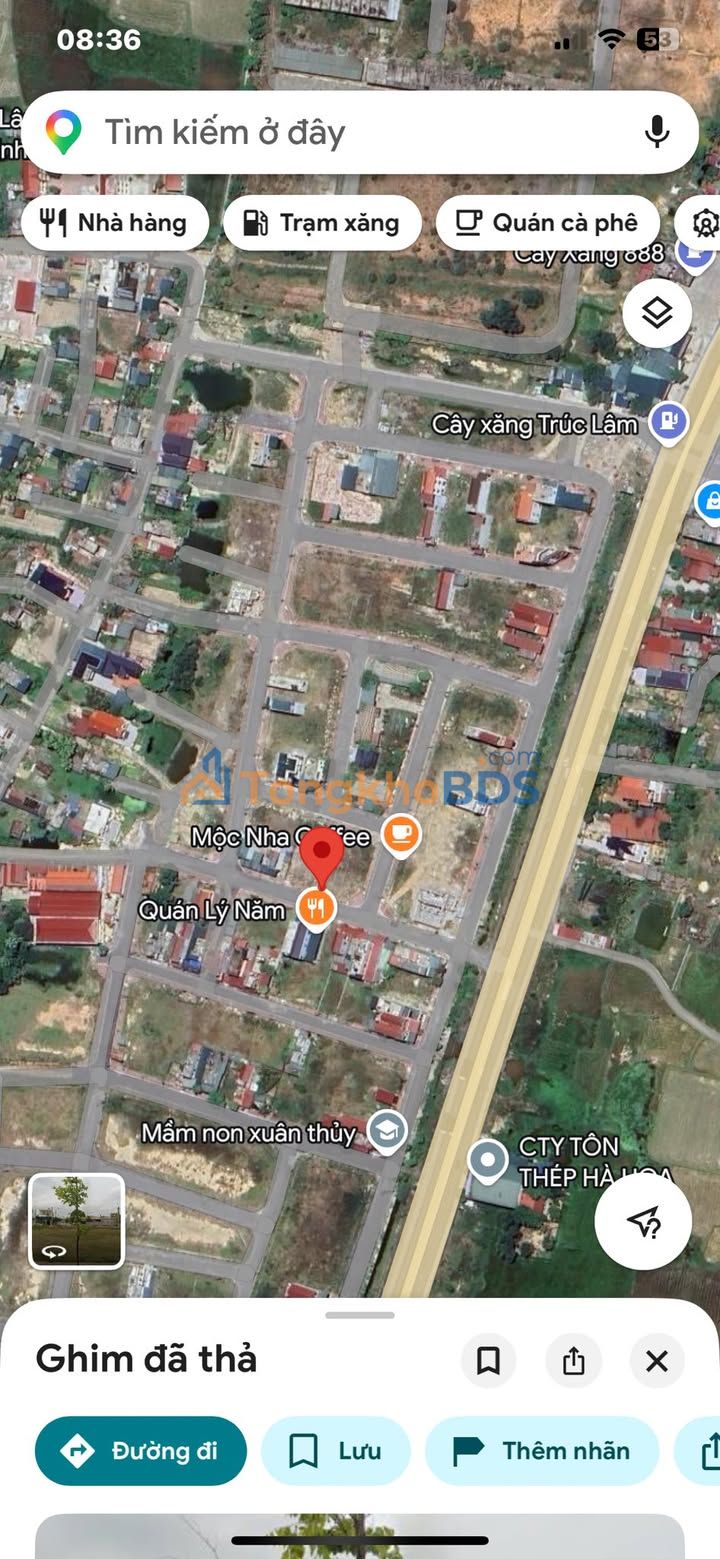Tap the my-location arrow button
The height and width of the screenshot is (1559, 720).
point(643,1221)
